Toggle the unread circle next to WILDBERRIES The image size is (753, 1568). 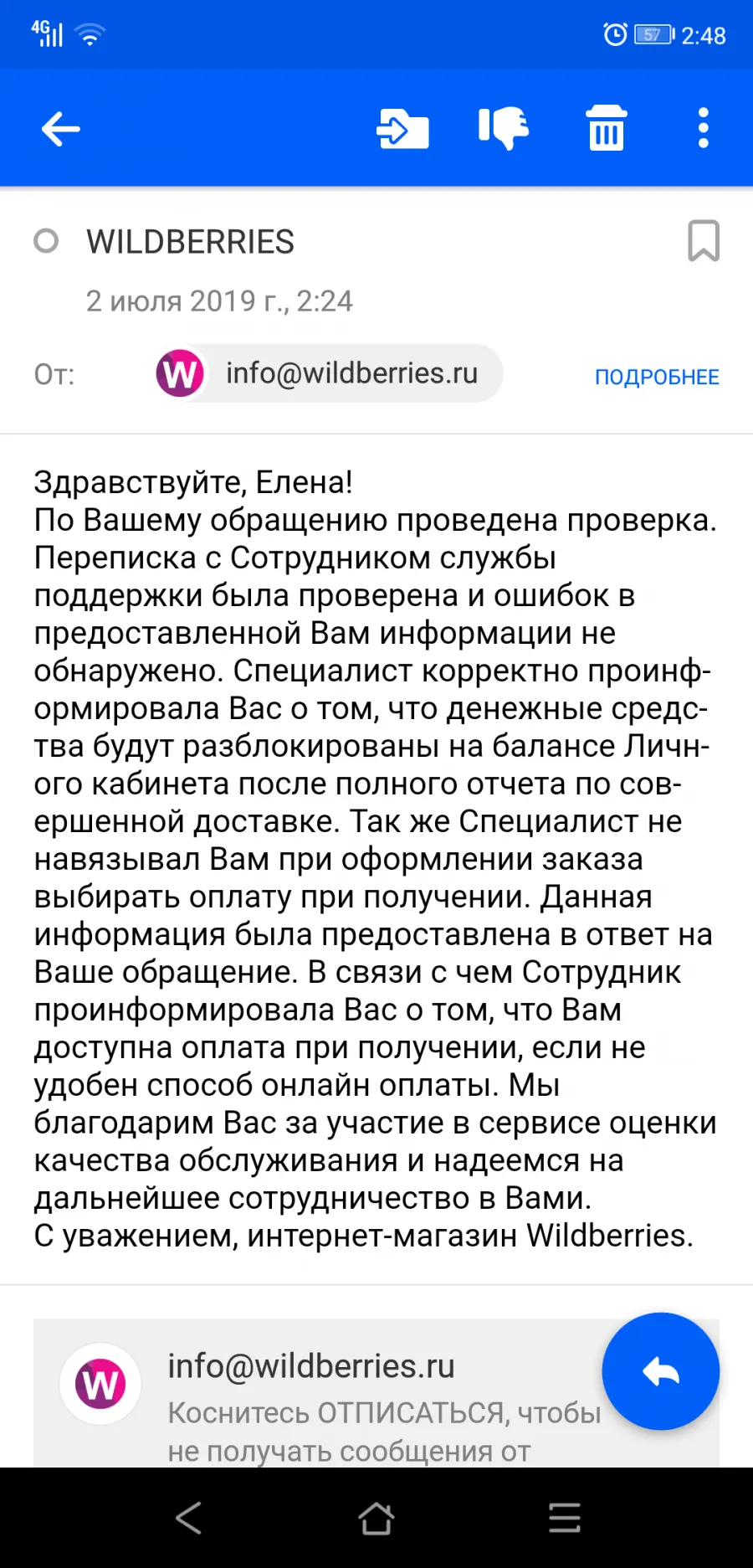[x=46, y=241]
